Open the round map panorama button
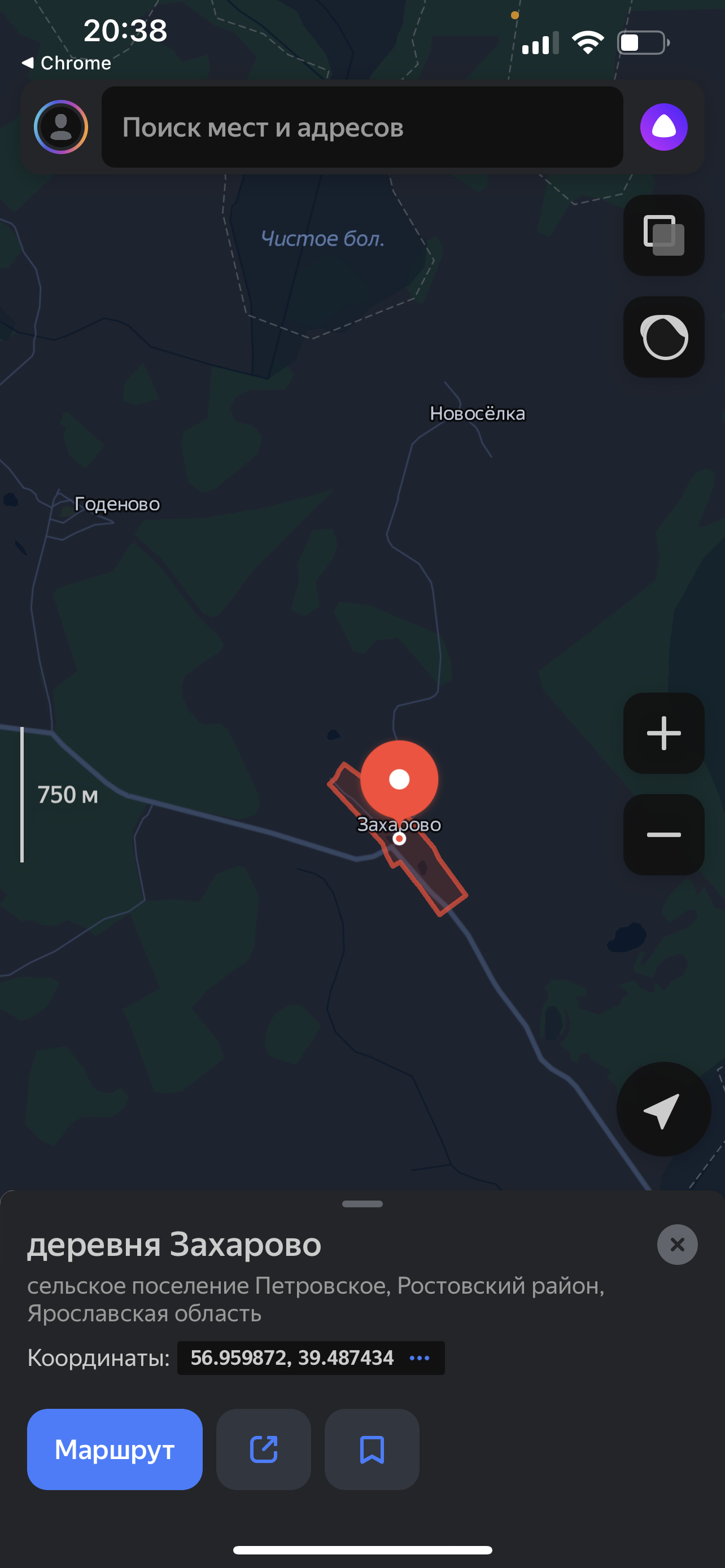 pyautogui.click(x=663, y=336)
